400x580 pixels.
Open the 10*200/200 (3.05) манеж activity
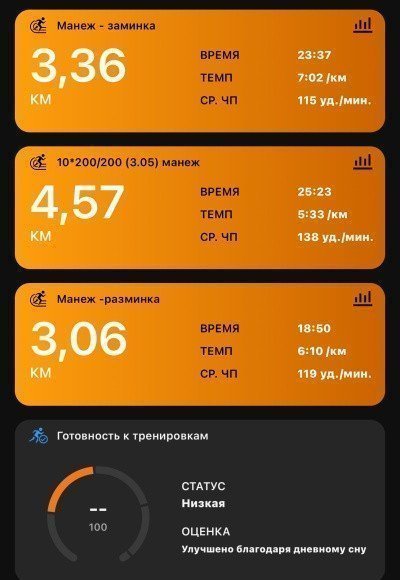click(200, 208)
